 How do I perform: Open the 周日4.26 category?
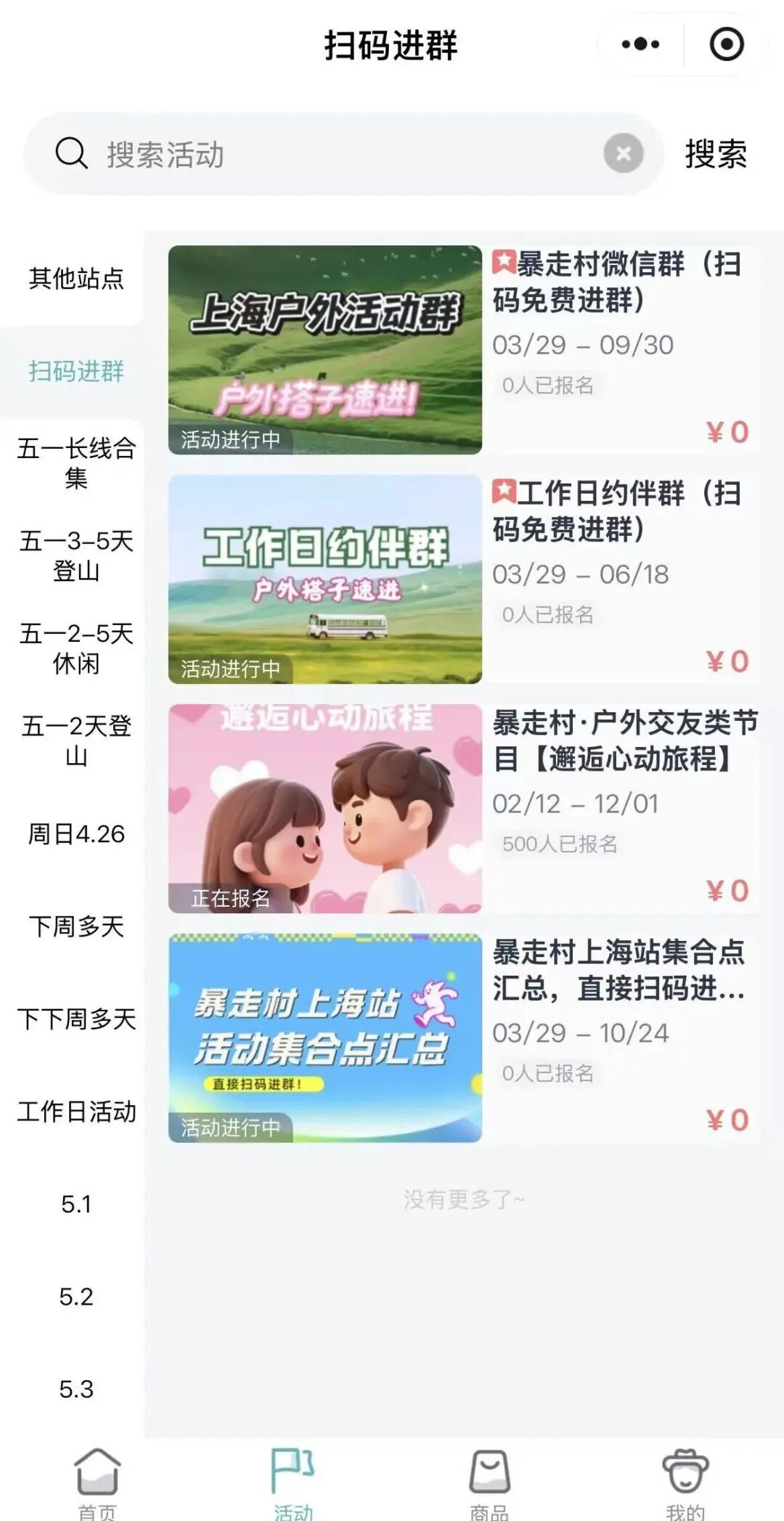(x=76, y=834)
